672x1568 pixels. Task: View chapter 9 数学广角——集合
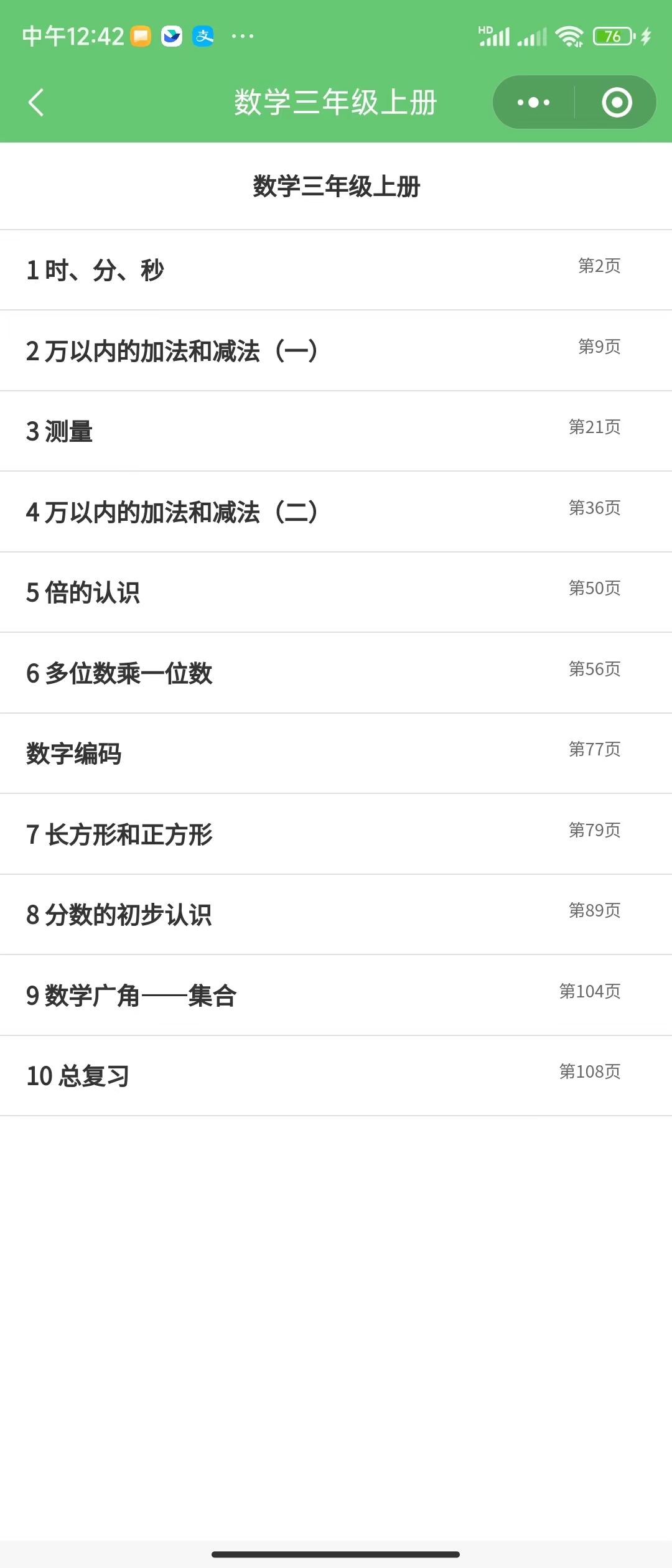336,996
